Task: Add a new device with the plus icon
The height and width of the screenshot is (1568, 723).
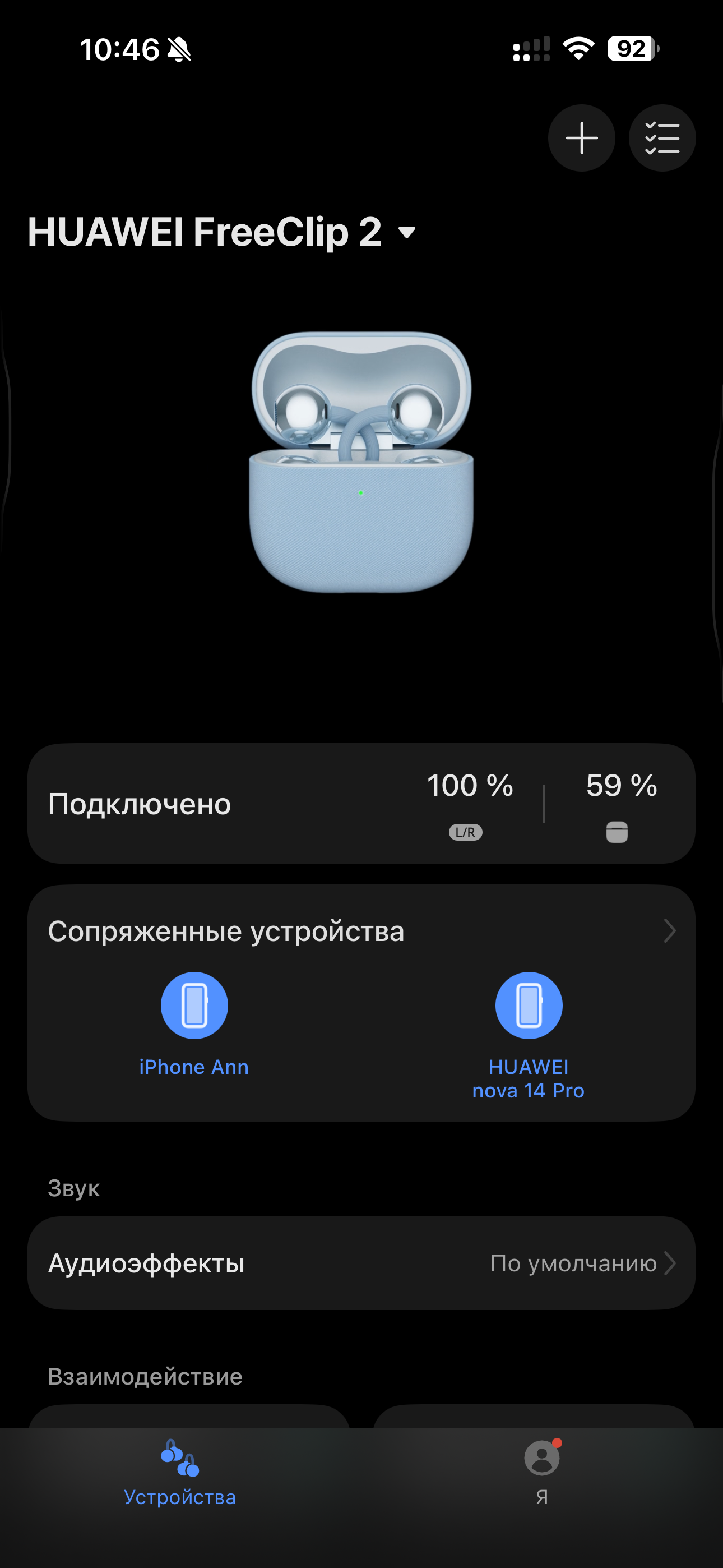Action: (x=581, y=138)
